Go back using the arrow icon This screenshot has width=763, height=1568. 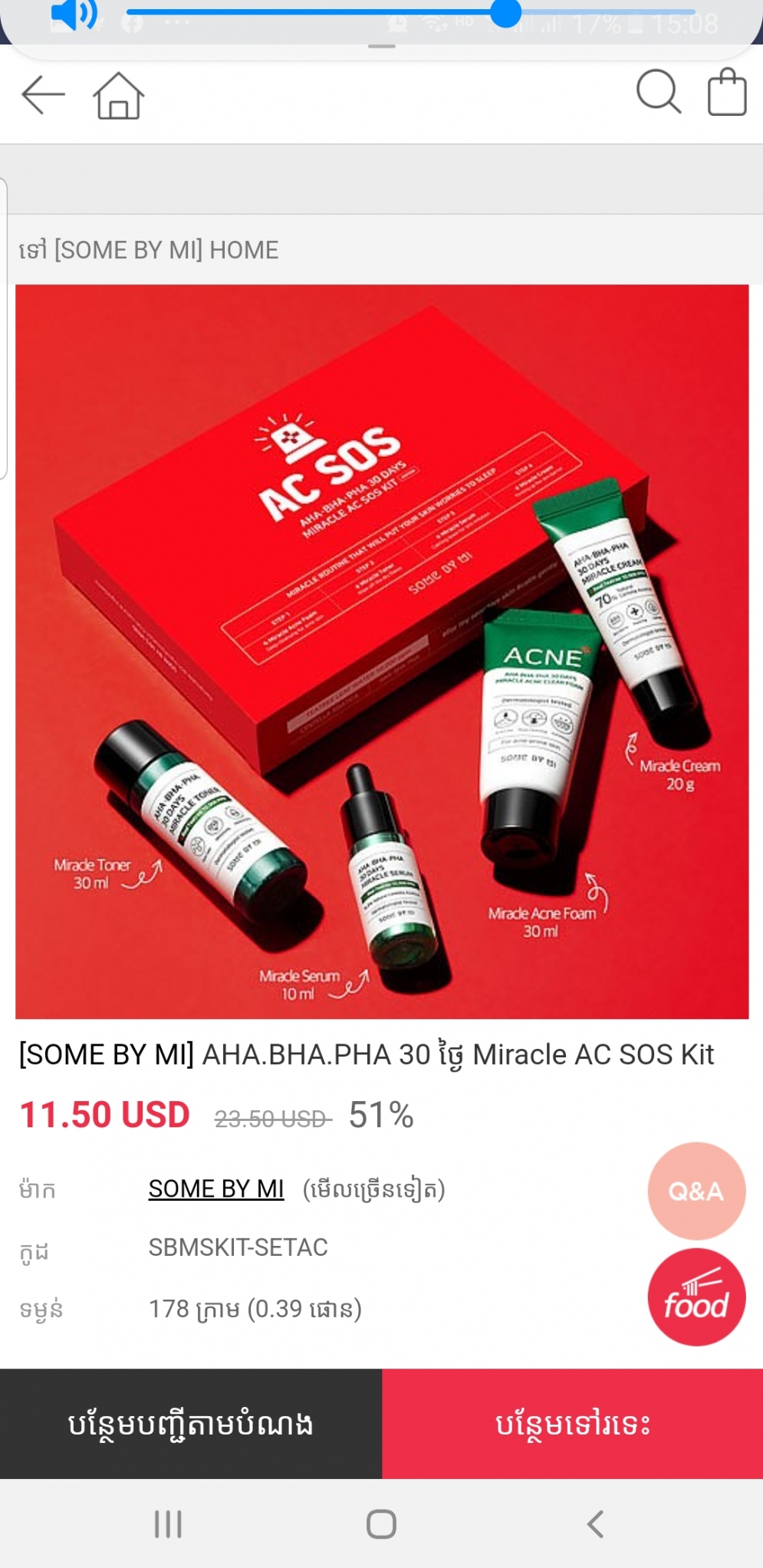[43, 95]
